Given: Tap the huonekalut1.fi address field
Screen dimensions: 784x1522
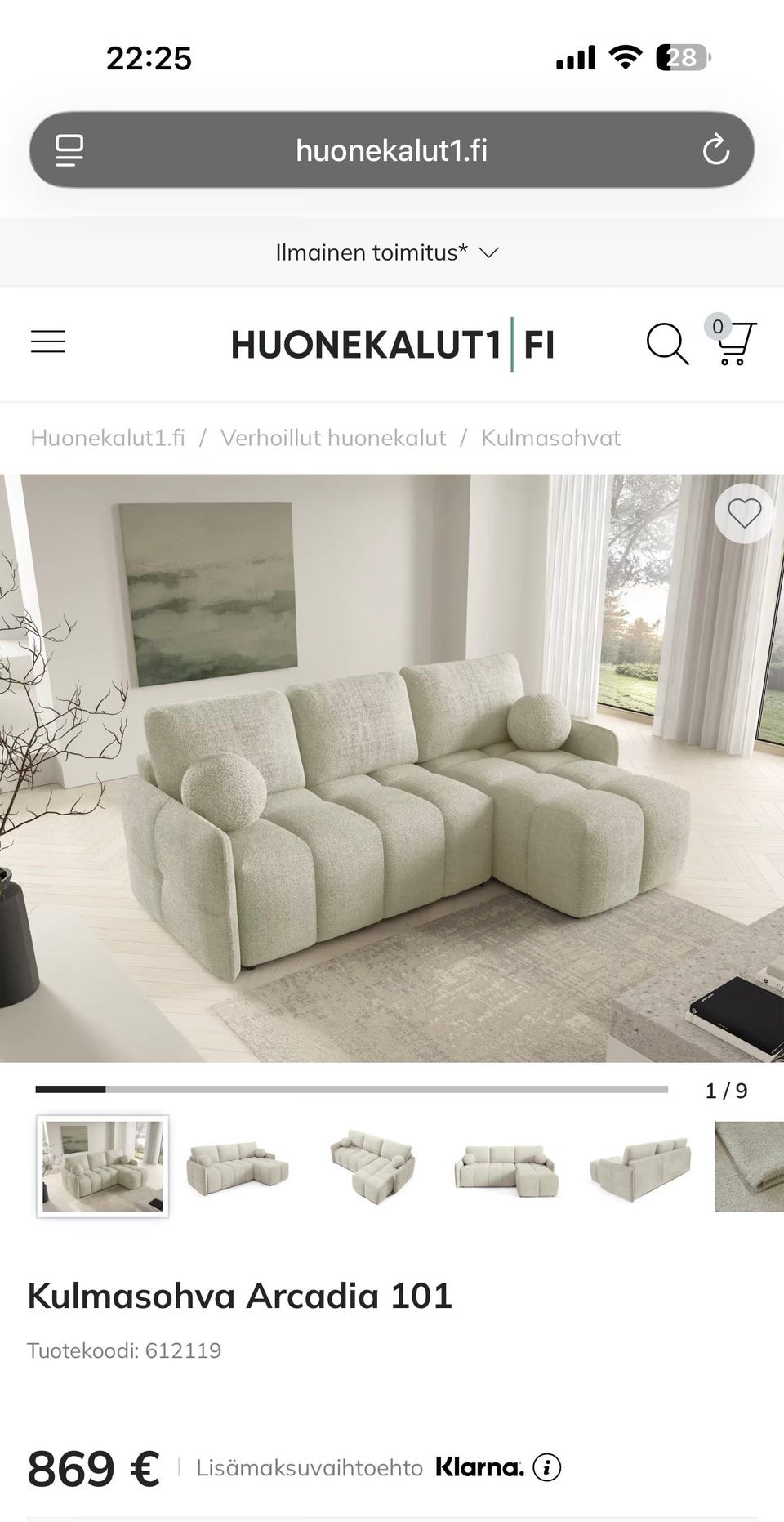Looking at the screenshot, I should click(392, 150).
